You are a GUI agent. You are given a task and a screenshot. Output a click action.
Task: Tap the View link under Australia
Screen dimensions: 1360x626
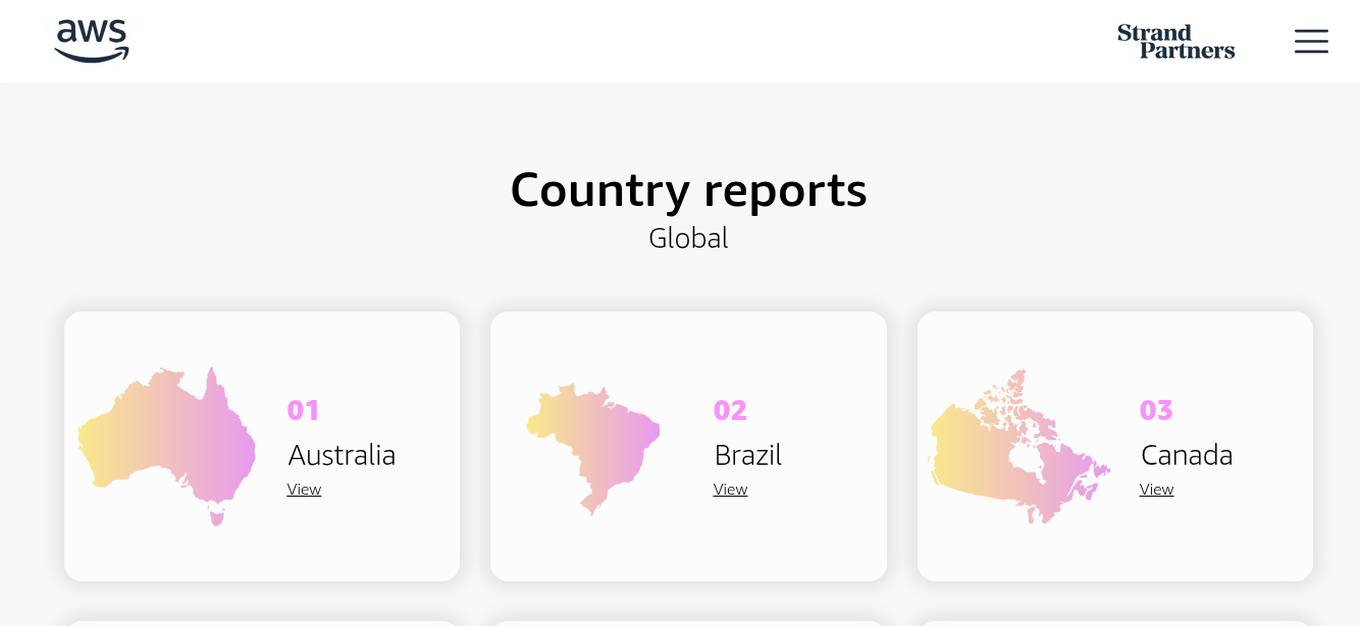pyautogui.click(x=304, y=489)
